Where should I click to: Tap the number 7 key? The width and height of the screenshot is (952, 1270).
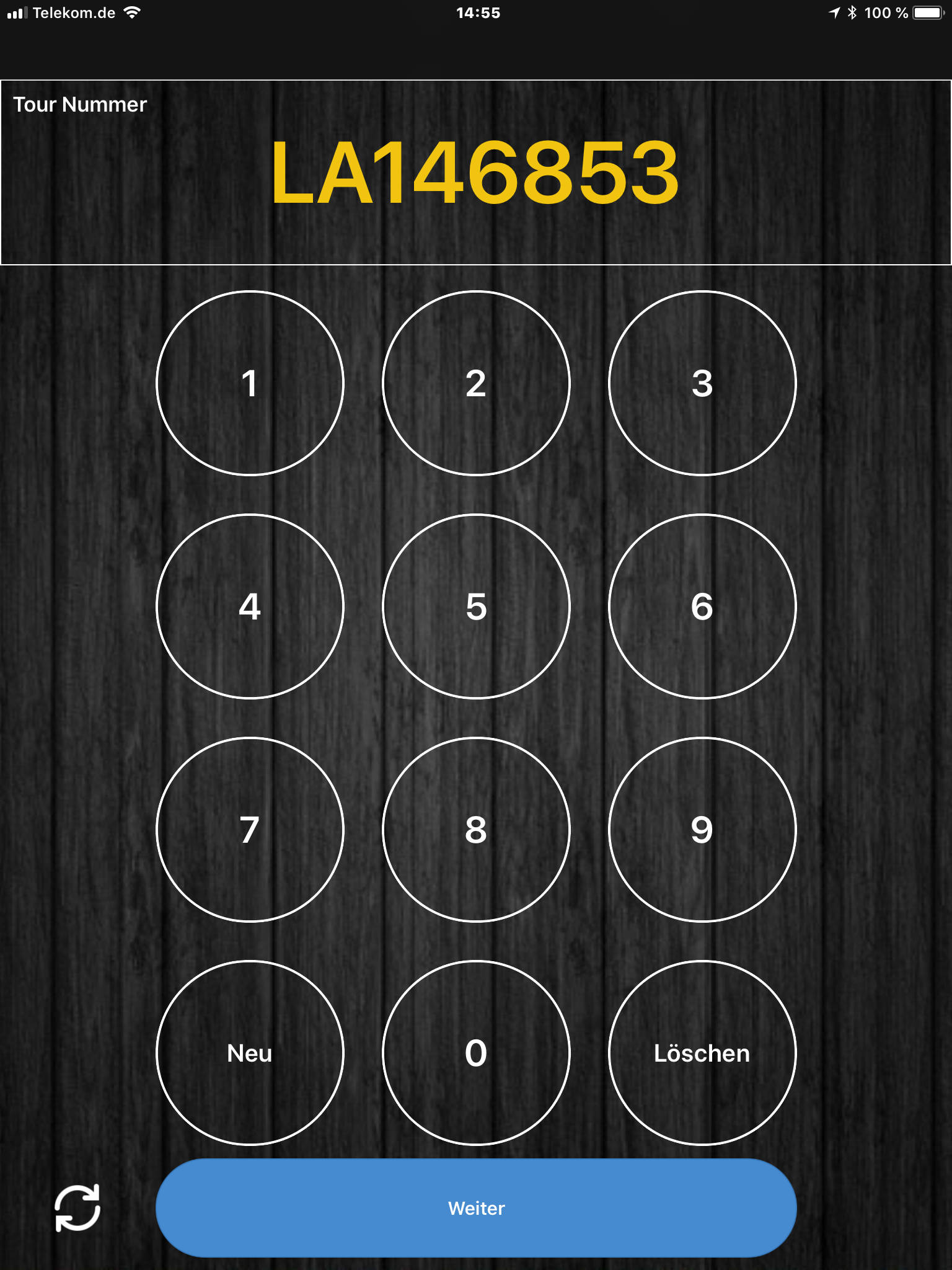click(x=250, y=830)
